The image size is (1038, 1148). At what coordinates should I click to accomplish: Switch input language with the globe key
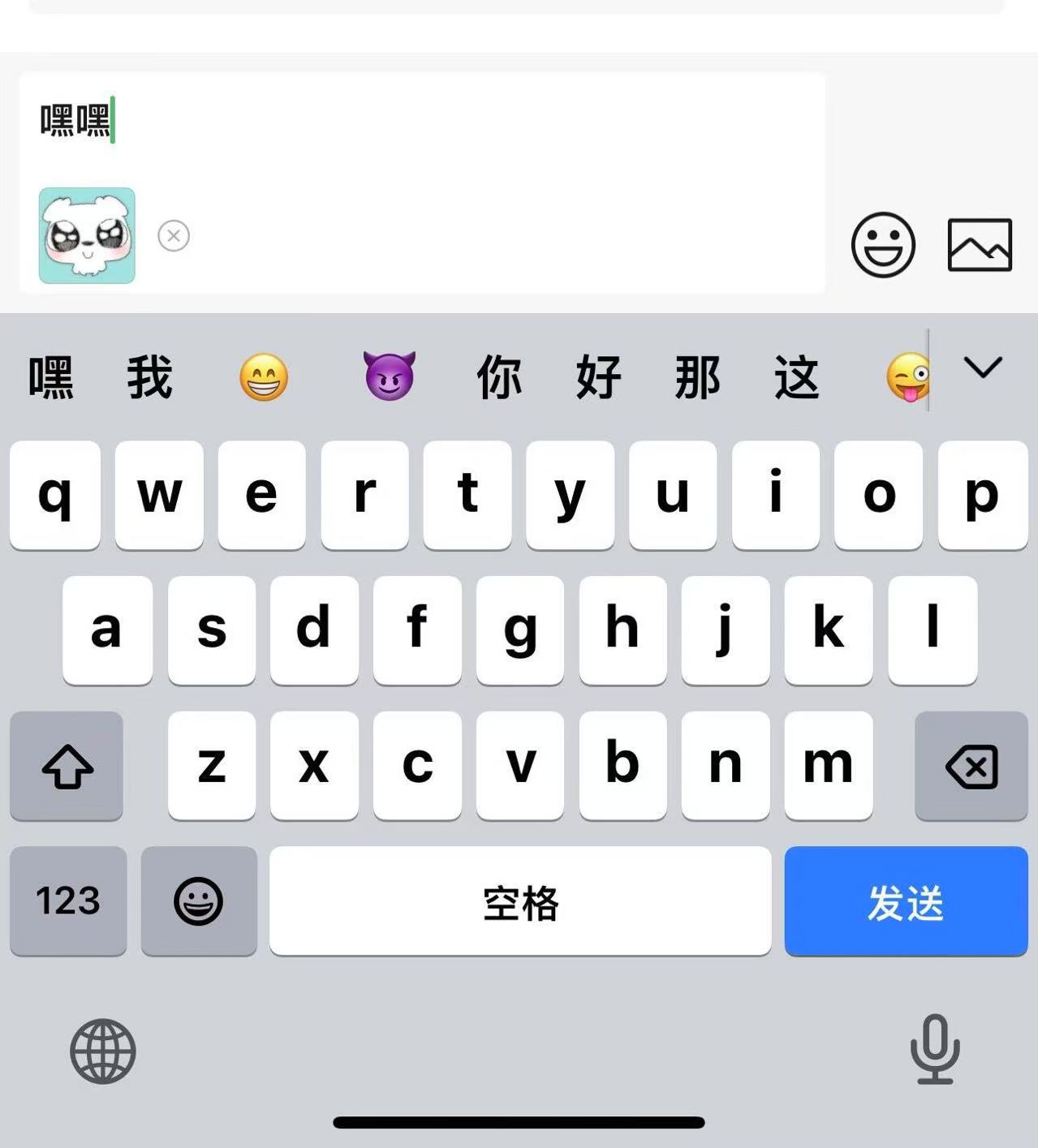pyautogui.click(x=103, y=1051)
